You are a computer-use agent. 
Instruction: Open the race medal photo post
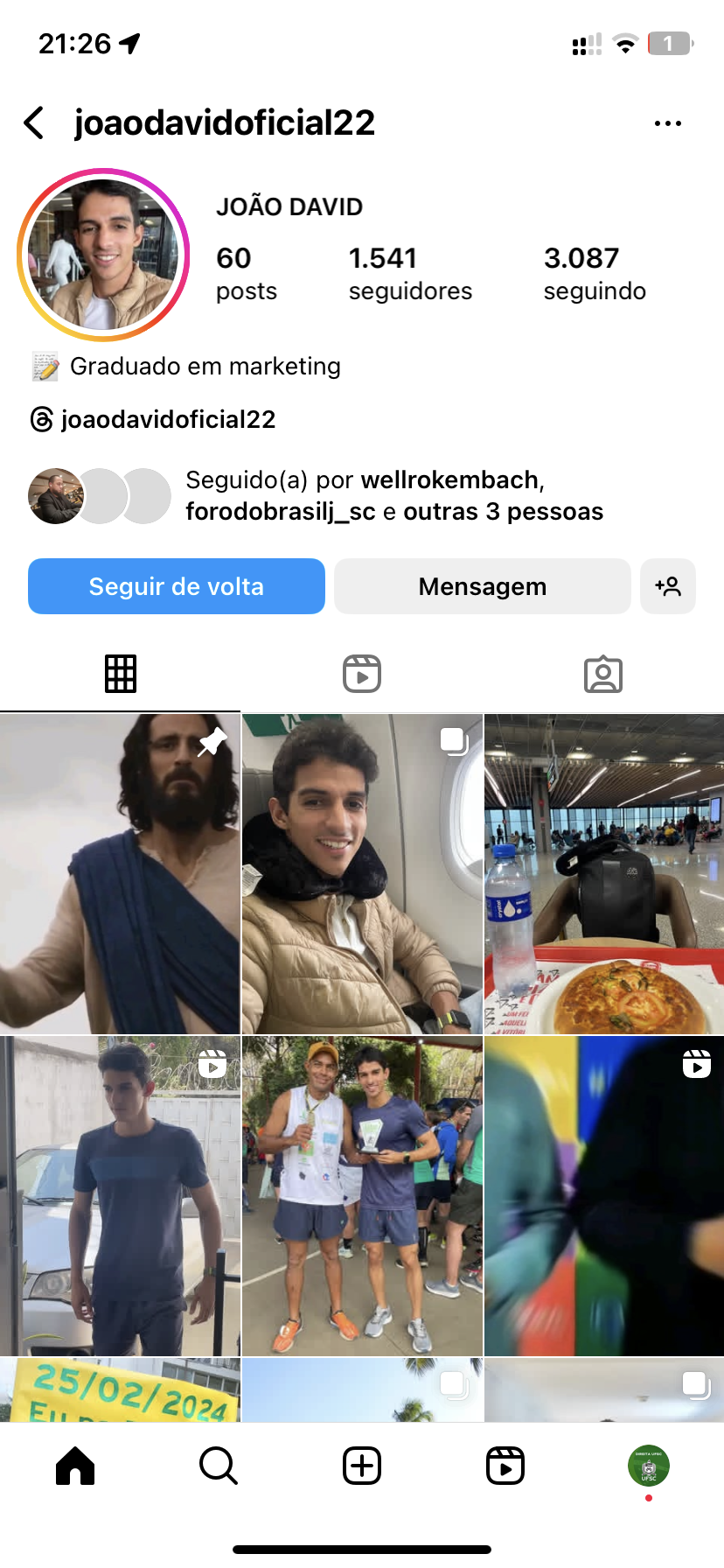pos(362,1195)
